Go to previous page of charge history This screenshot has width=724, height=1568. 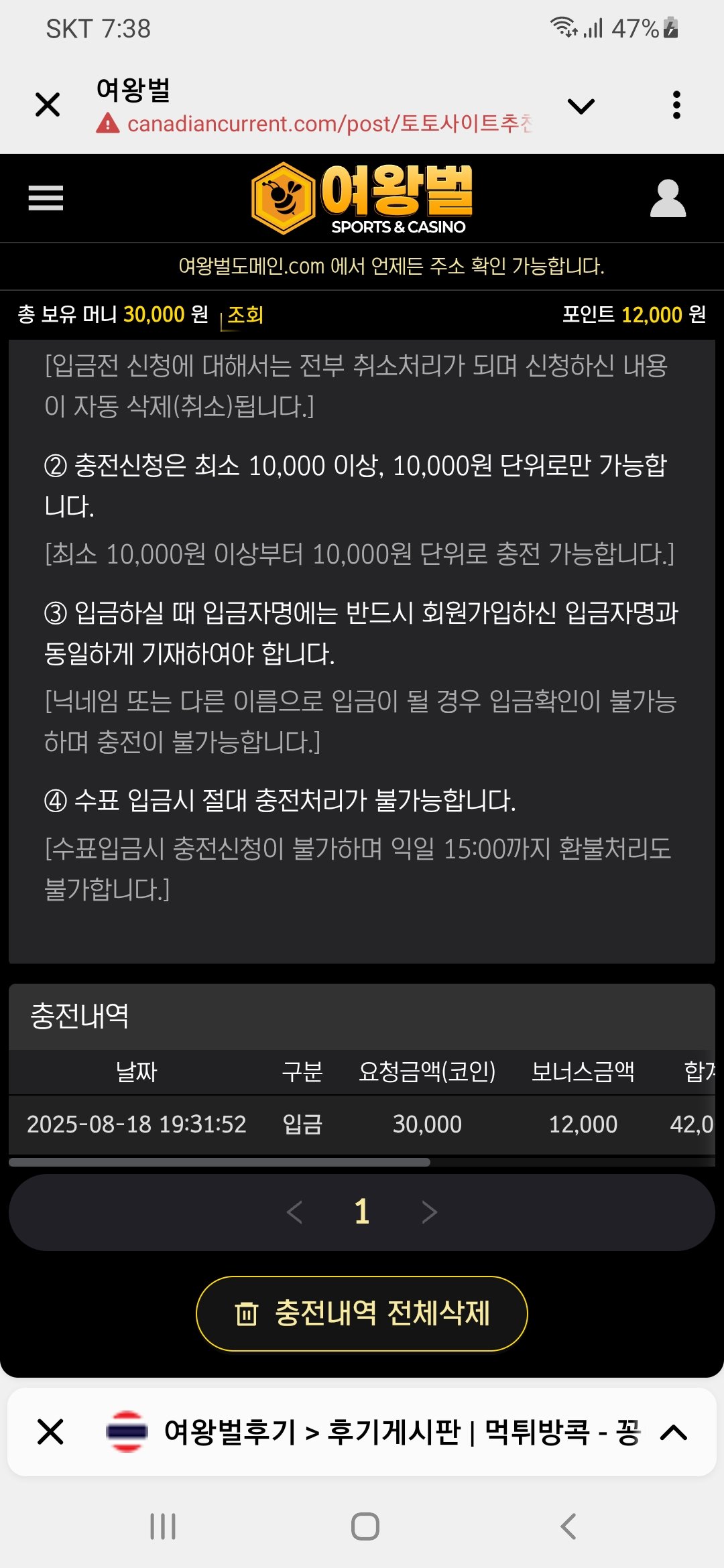click(x=295, y=1212)
